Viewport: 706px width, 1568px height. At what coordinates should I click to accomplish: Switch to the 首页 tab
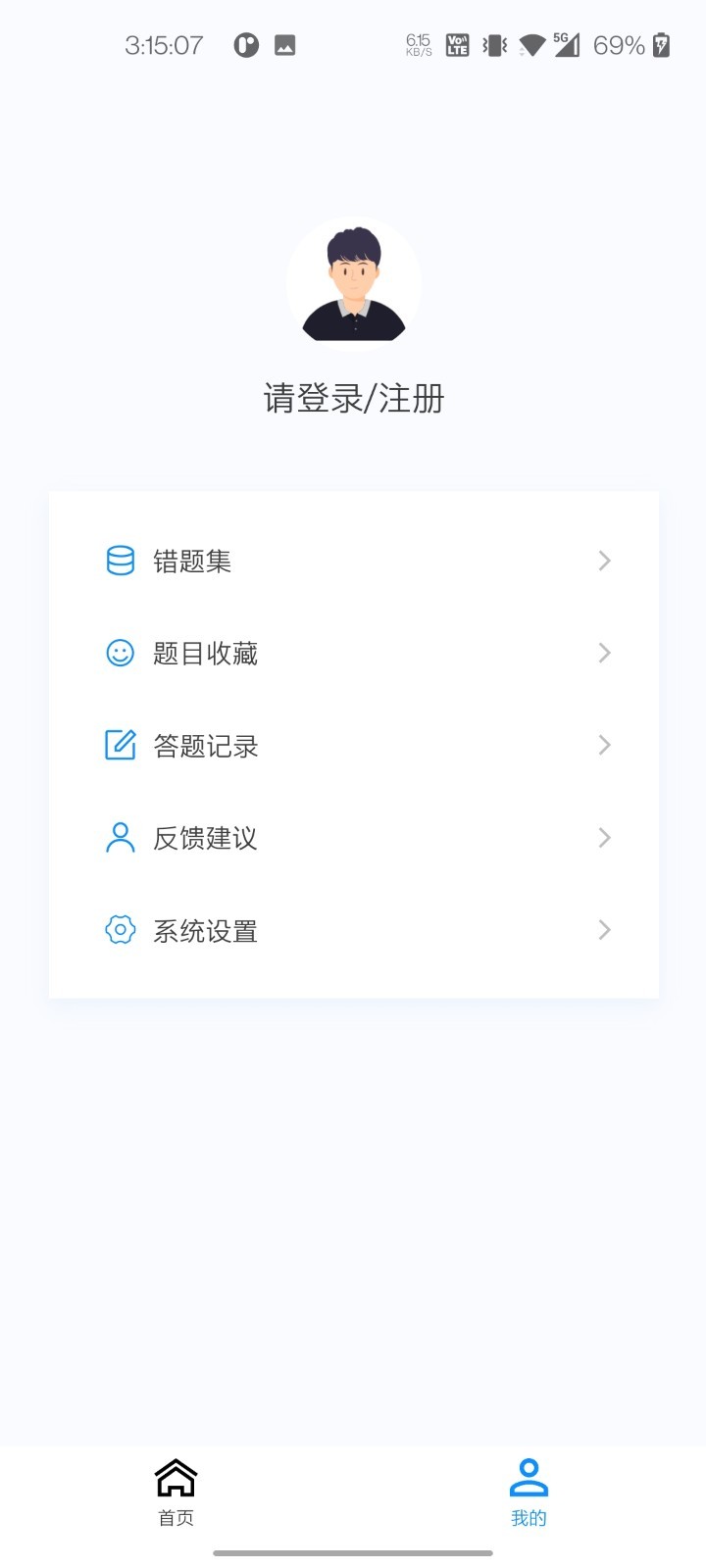[x=175, y=1490]
